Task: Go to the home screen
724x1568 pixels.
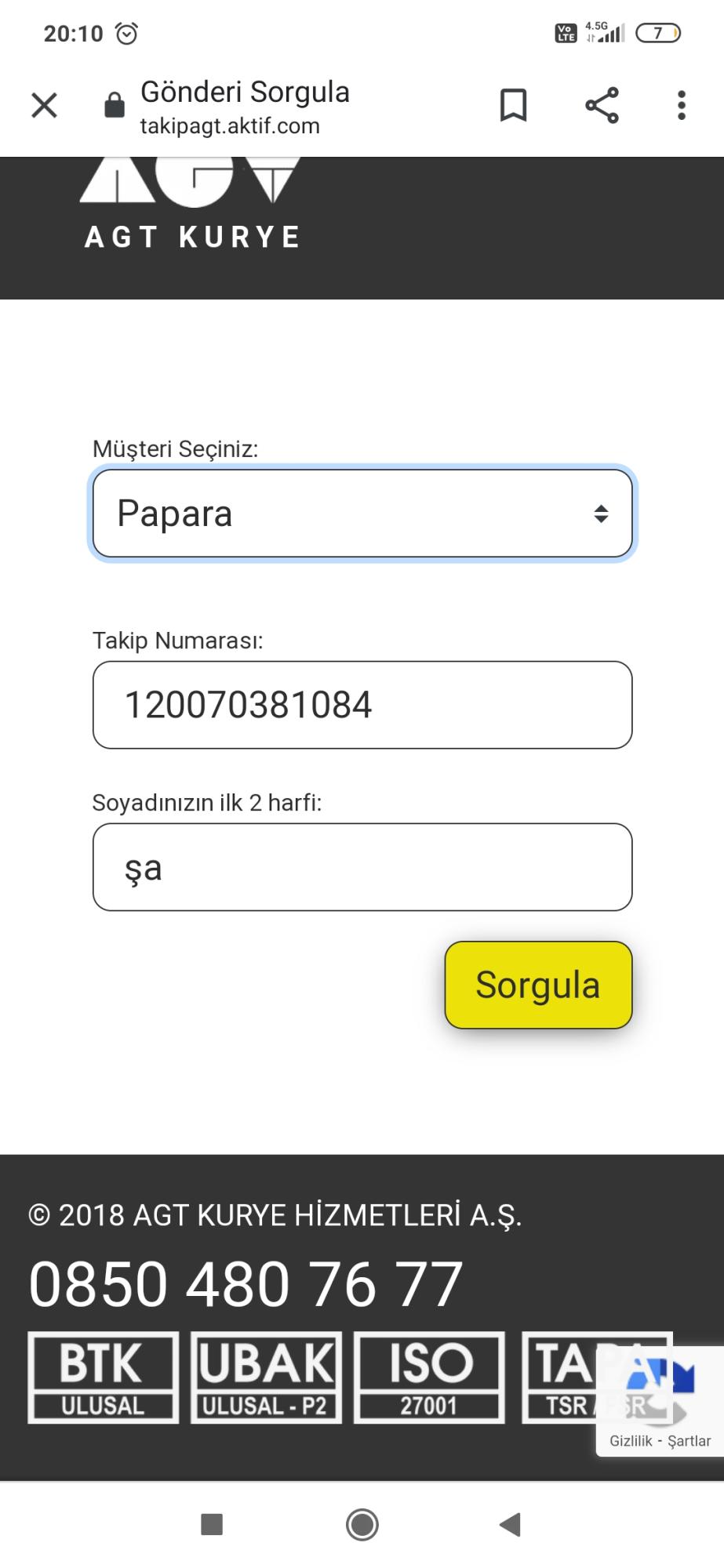Action: coord(362,1524)
